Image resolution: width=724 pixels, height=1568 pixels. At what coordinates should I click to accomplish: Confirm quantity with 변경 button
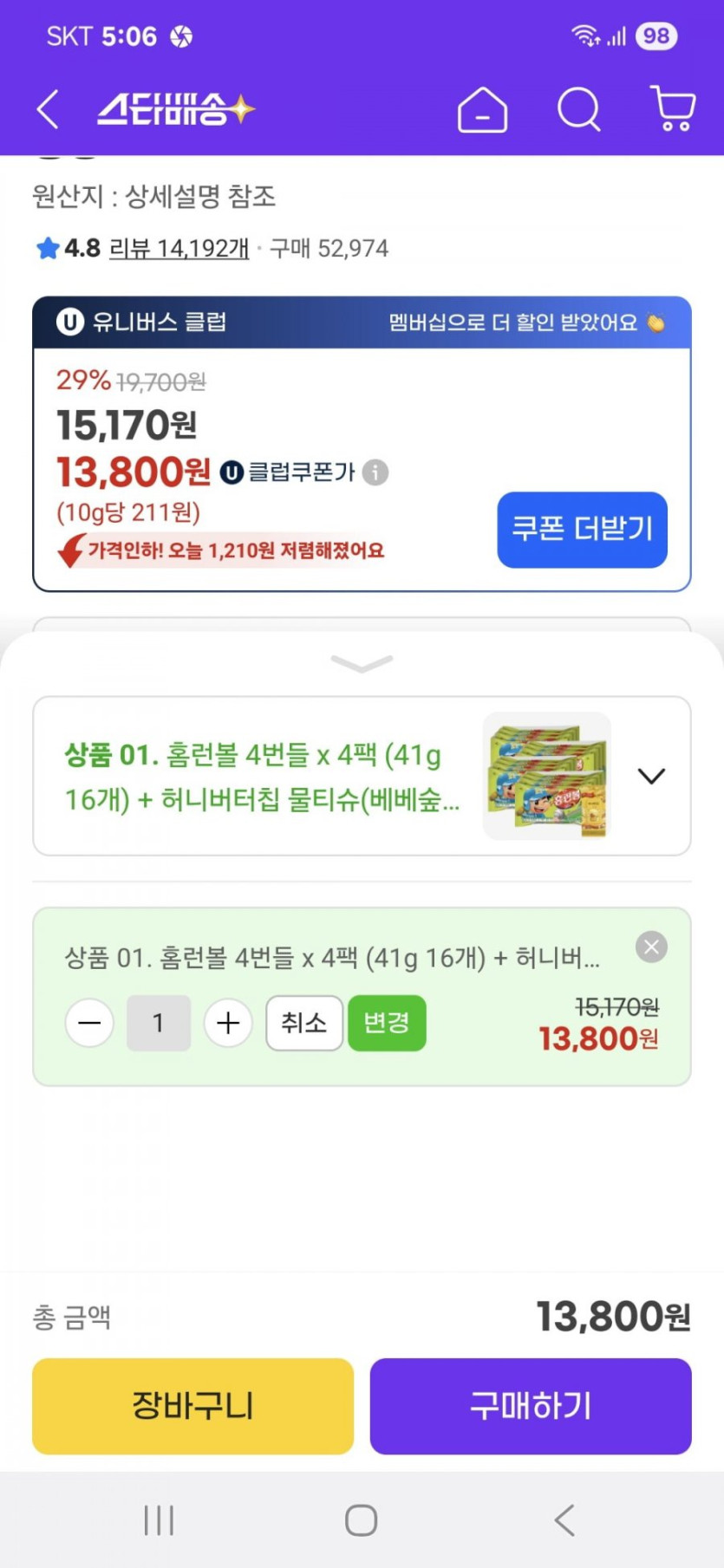387,1023
